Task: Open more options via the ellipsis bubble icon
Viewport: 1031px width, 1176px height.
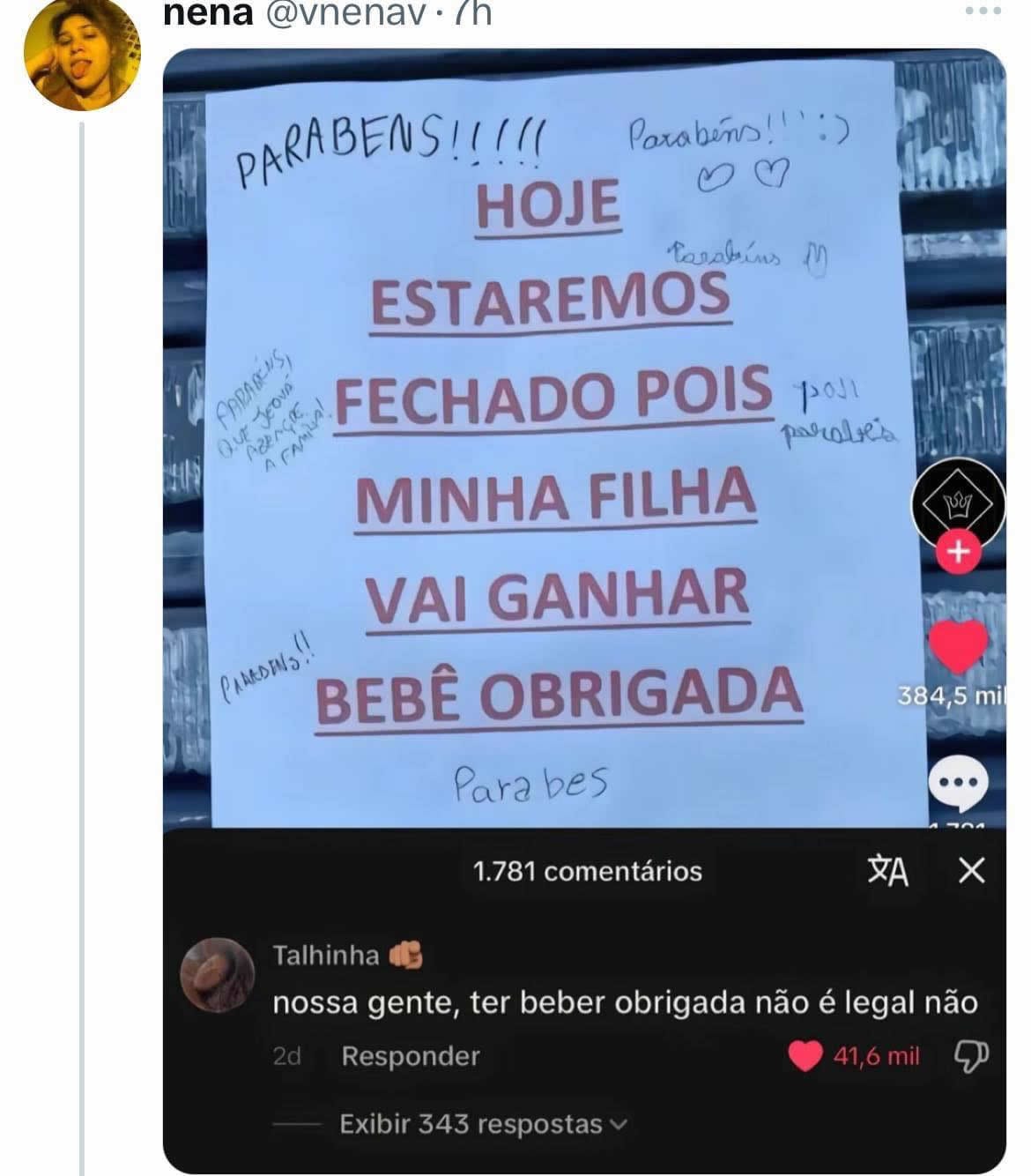Action: [x=961, y=781]
